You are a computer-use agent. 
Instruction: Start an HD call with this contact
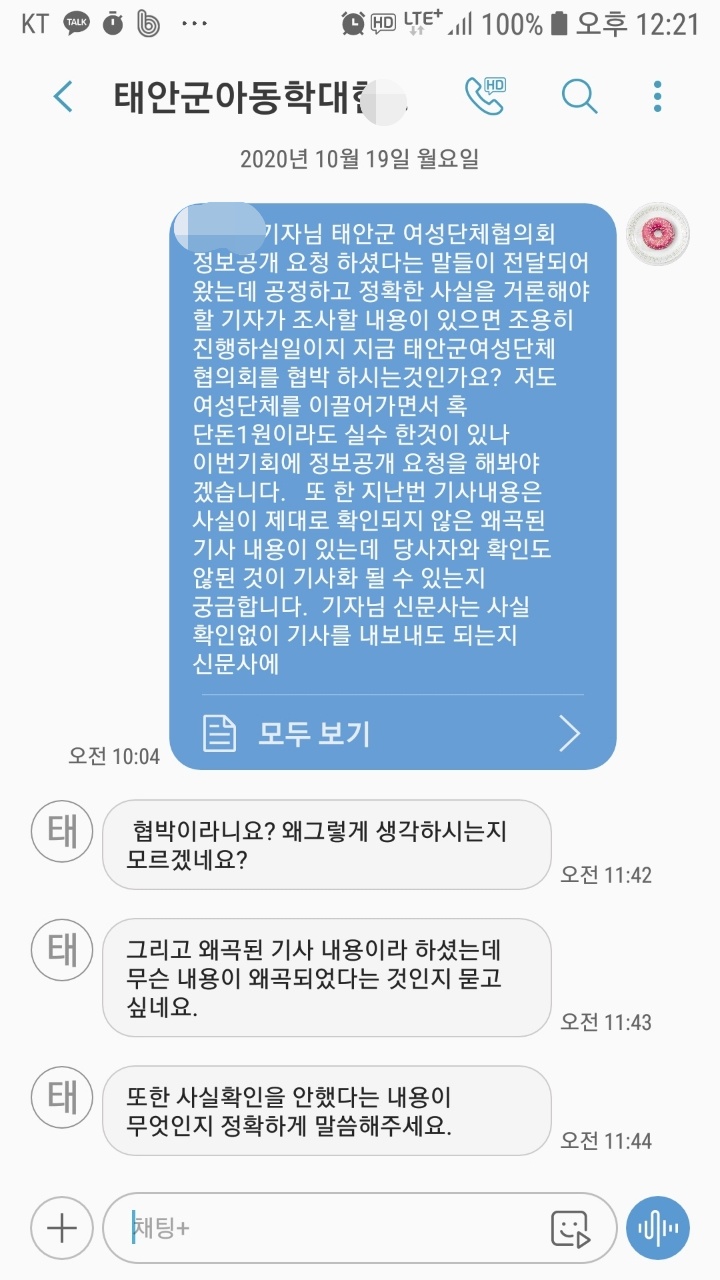pyautogui.click(x=485, y=96)
